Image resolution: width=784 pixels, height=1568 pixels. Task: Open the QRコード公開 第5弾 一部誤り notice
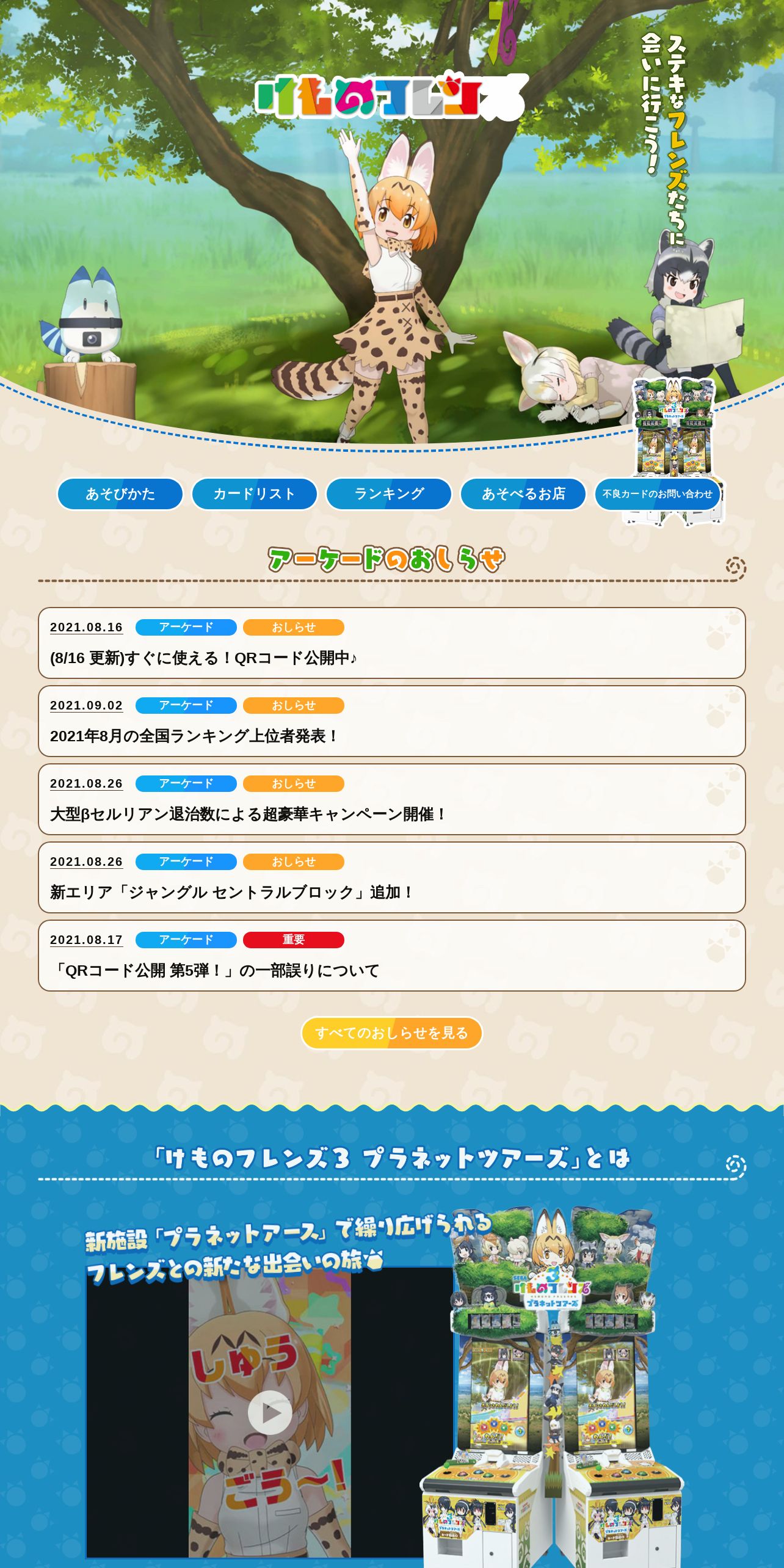click(x=392, y=956)
